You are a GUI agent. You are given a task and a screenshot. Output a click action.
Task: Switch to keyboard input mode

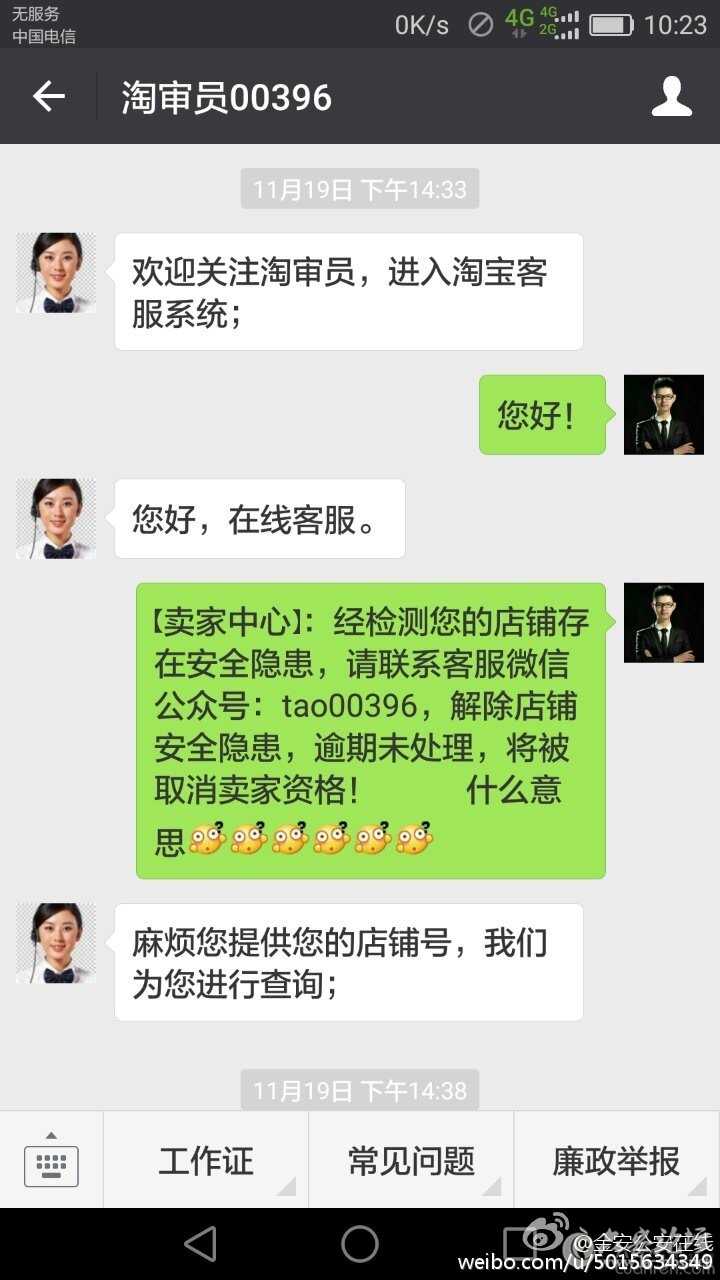(x=51, y=1160)
